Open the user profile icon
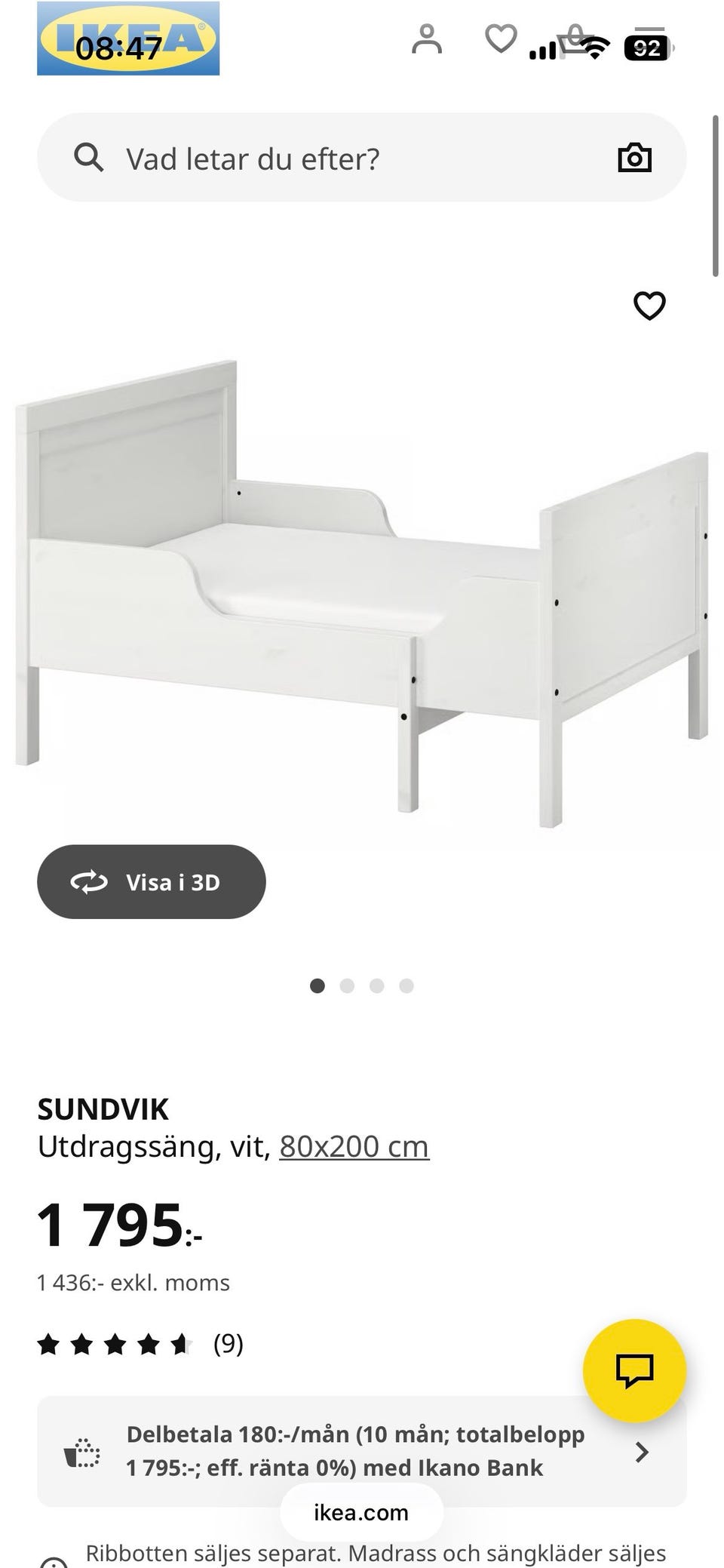The height and width of the screenshot is (1568, 724). 427,39
